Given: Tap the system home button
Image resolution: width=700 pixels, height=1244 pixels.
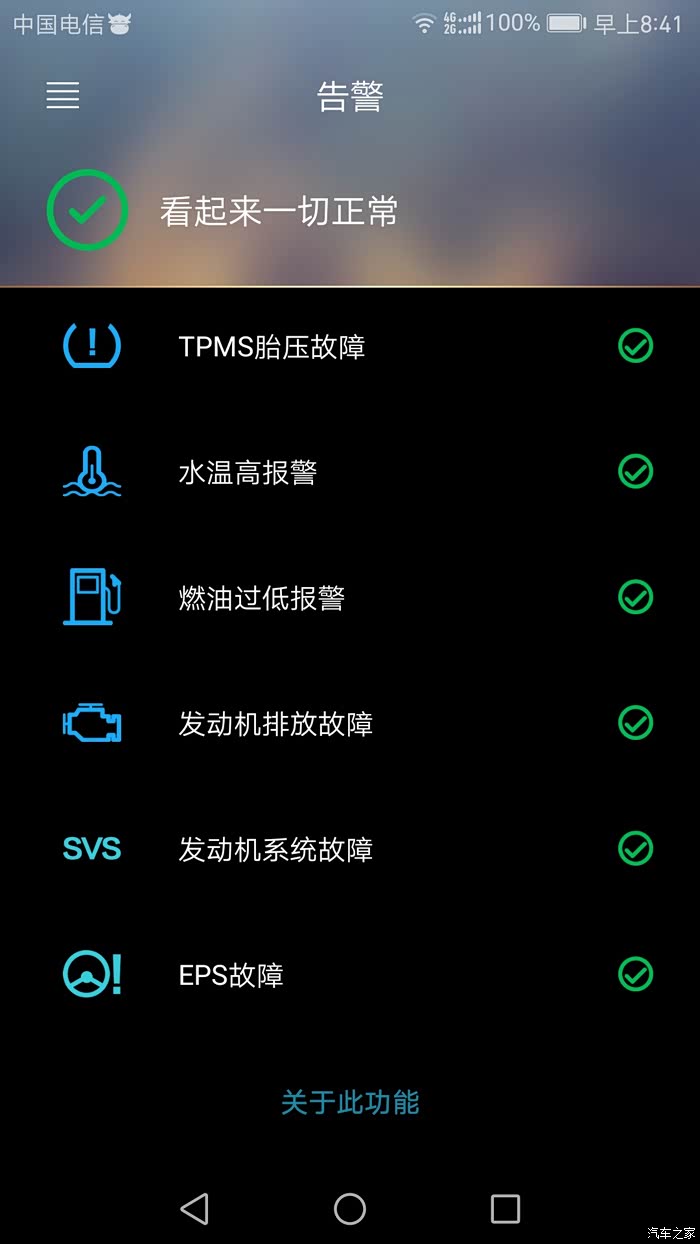Looking at the screenshot, I should [350, 1208].
